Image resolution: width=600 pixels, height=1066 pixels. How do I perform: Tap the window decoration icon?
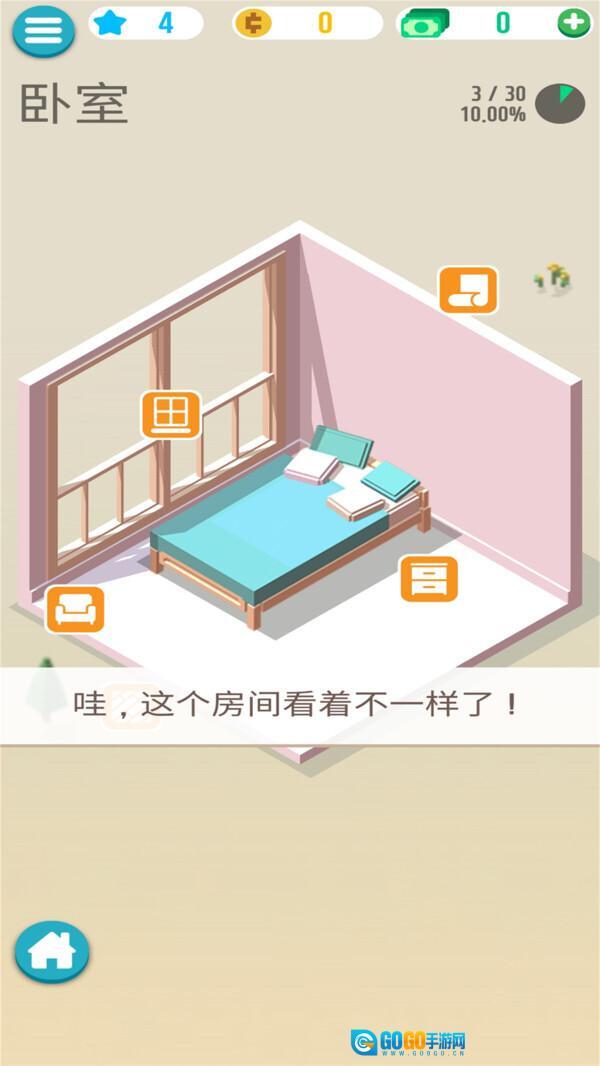[x=171, y=414]
